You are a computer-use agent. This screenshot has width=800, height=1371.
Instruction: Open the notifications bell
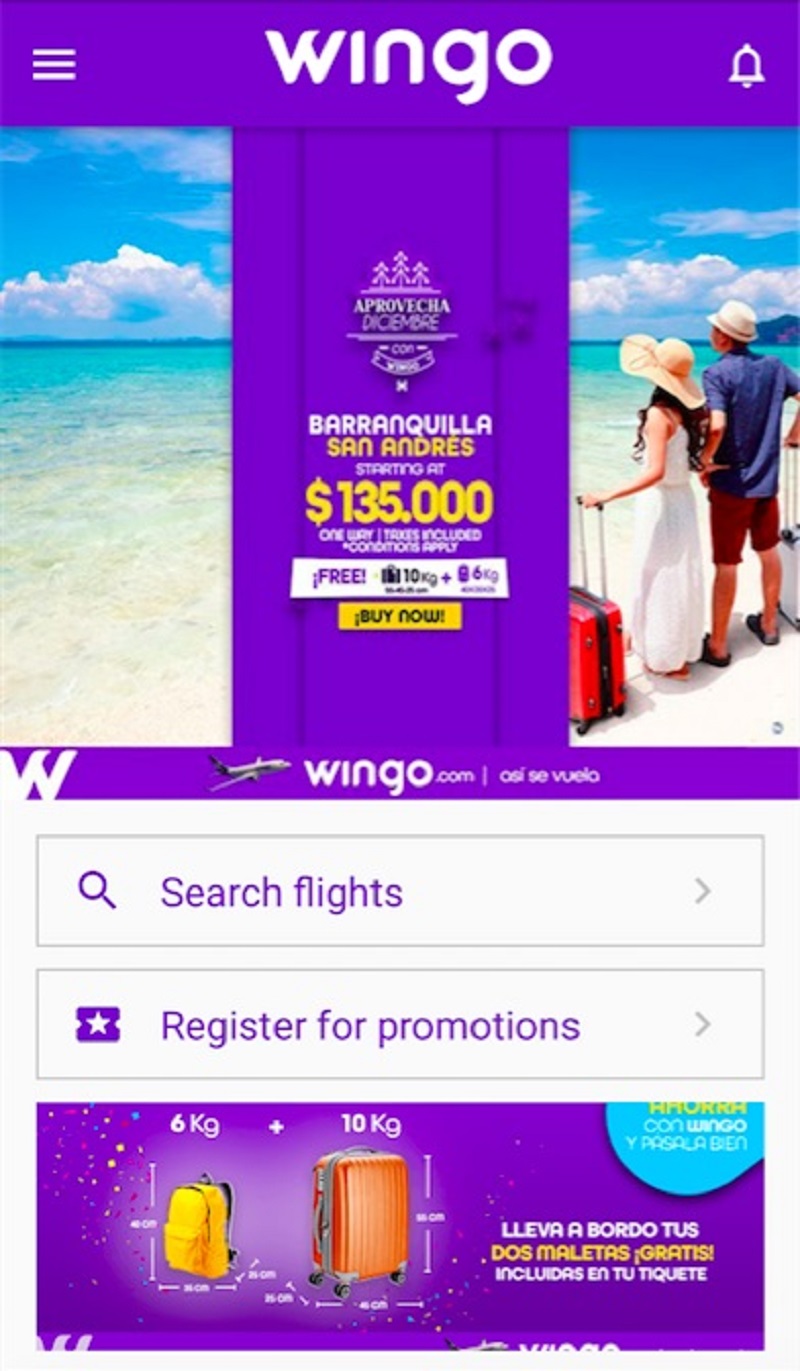pos(746,66)
